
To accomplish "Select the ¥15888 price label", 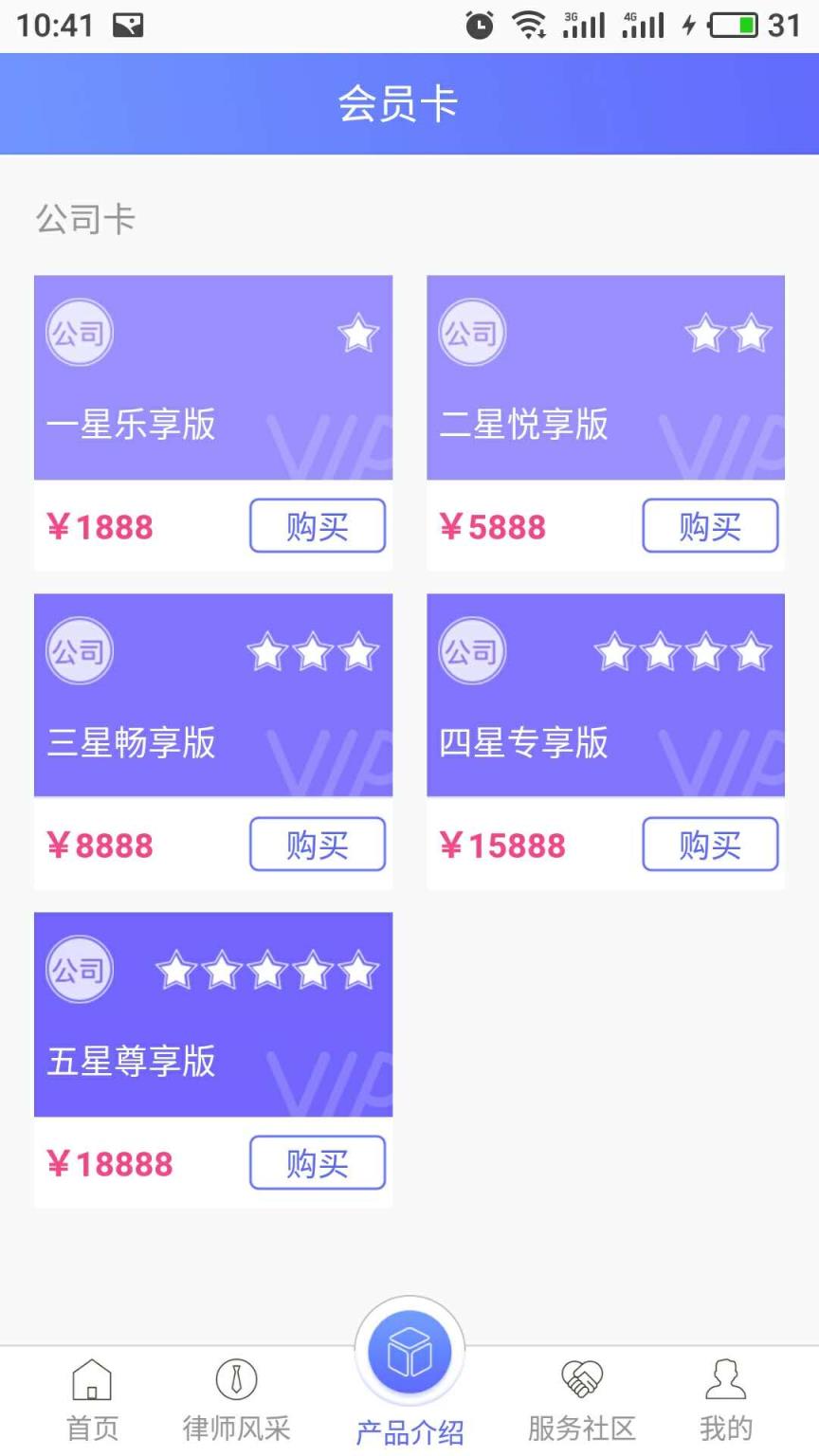I will [503, 846].
